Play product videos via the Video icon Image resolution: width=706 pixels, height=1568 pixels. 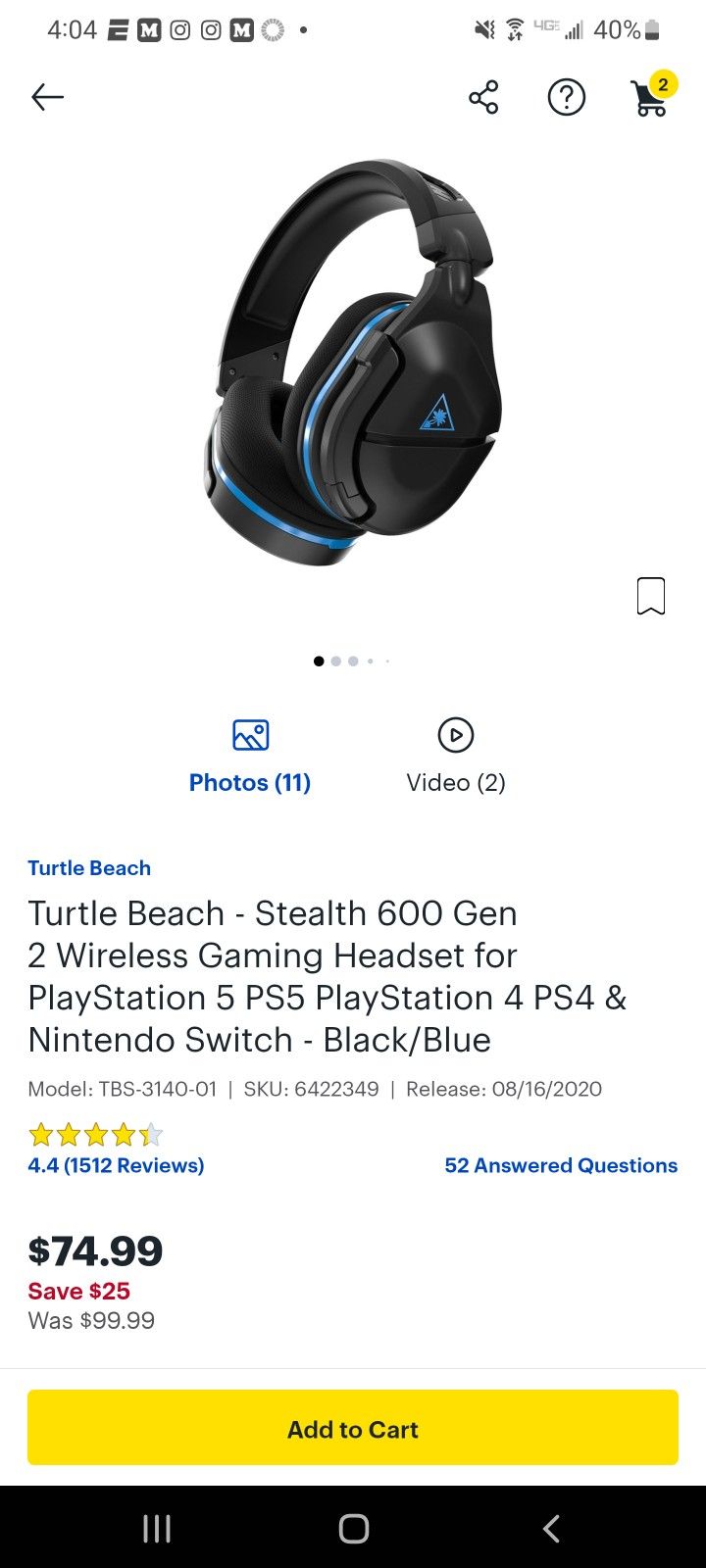pyautogui.click(x=455, y=735)
